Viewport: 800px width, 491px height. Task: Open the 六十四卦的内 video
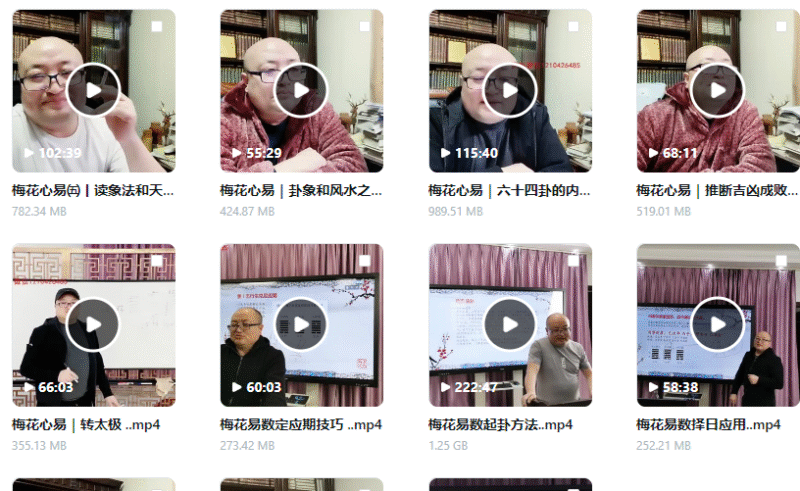(x=509, y=91)
